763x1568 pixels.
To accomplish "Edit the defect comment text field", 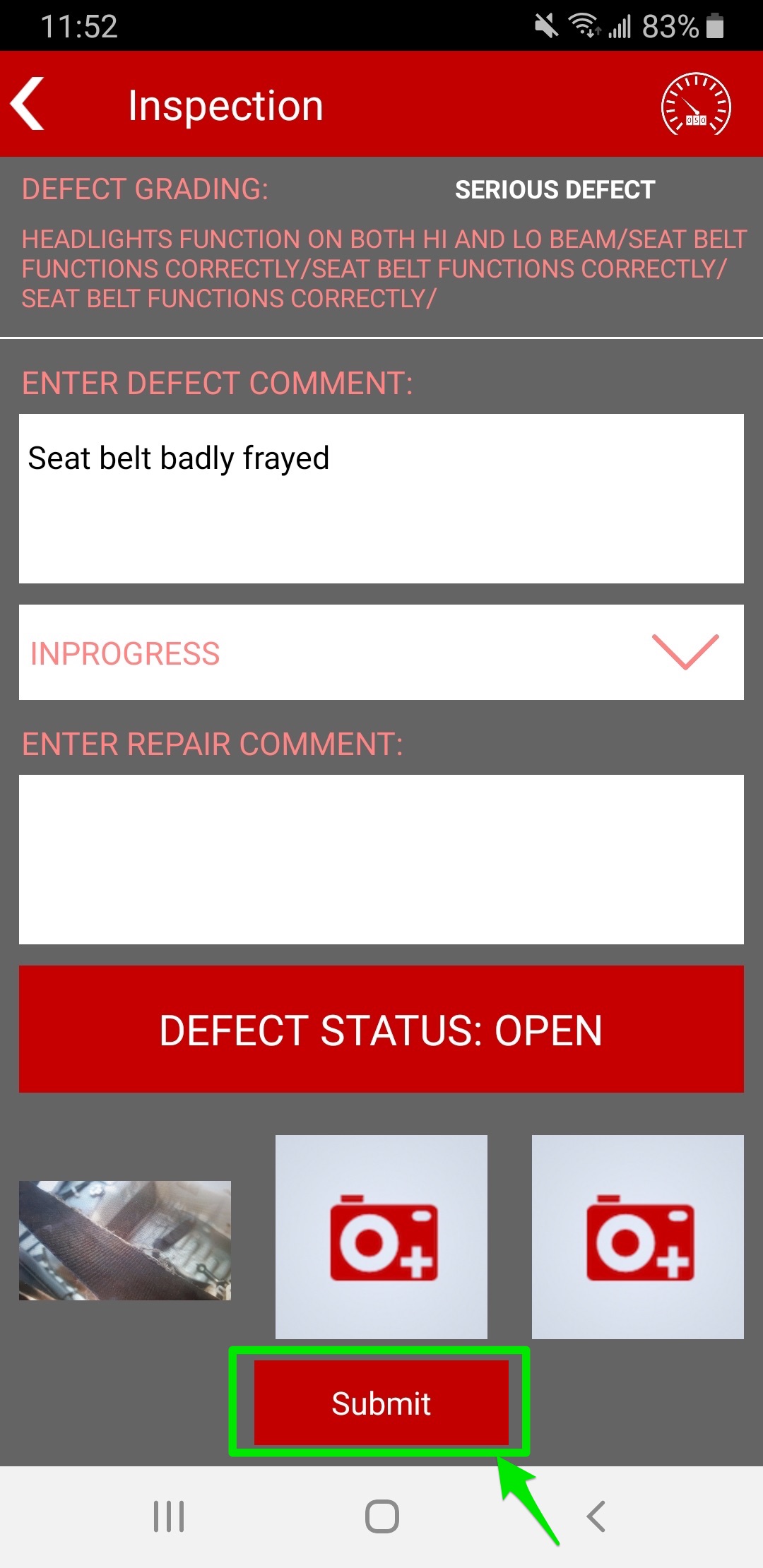I will (381, 499).
